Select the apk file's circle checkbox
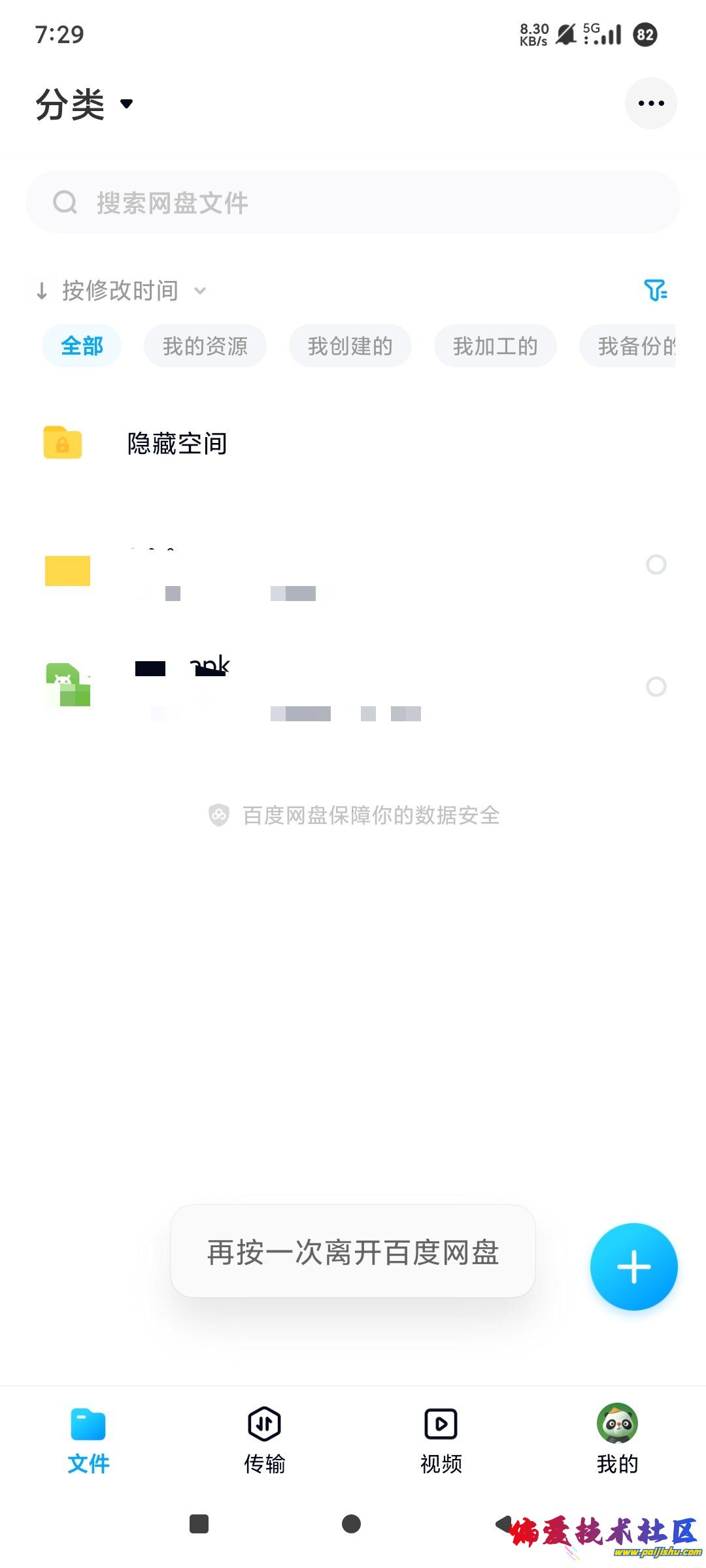The image size is (706, 1568). tap(656, 687)
